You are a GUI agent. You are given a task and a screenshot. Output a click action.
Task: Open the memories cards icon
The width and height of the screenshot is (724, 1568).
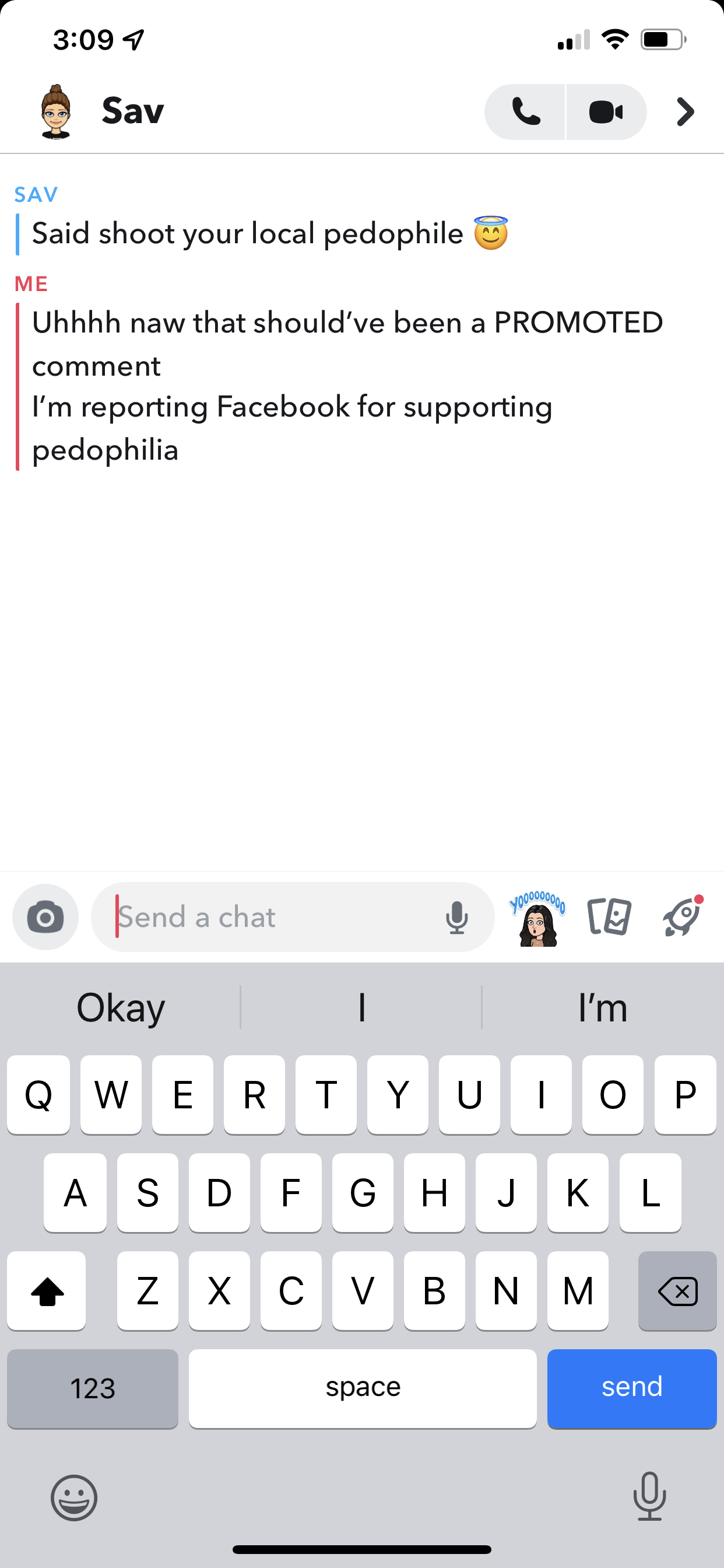609,916
